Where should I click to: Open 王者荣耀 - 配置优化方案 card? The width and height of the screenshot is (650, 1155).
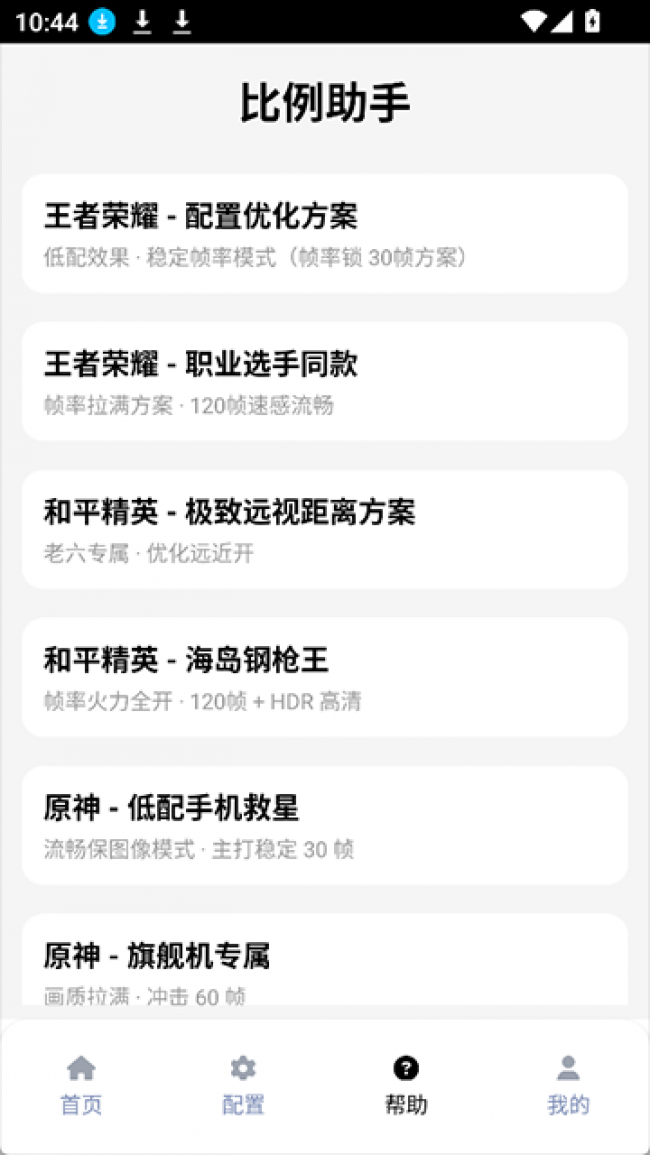[324, 234]
